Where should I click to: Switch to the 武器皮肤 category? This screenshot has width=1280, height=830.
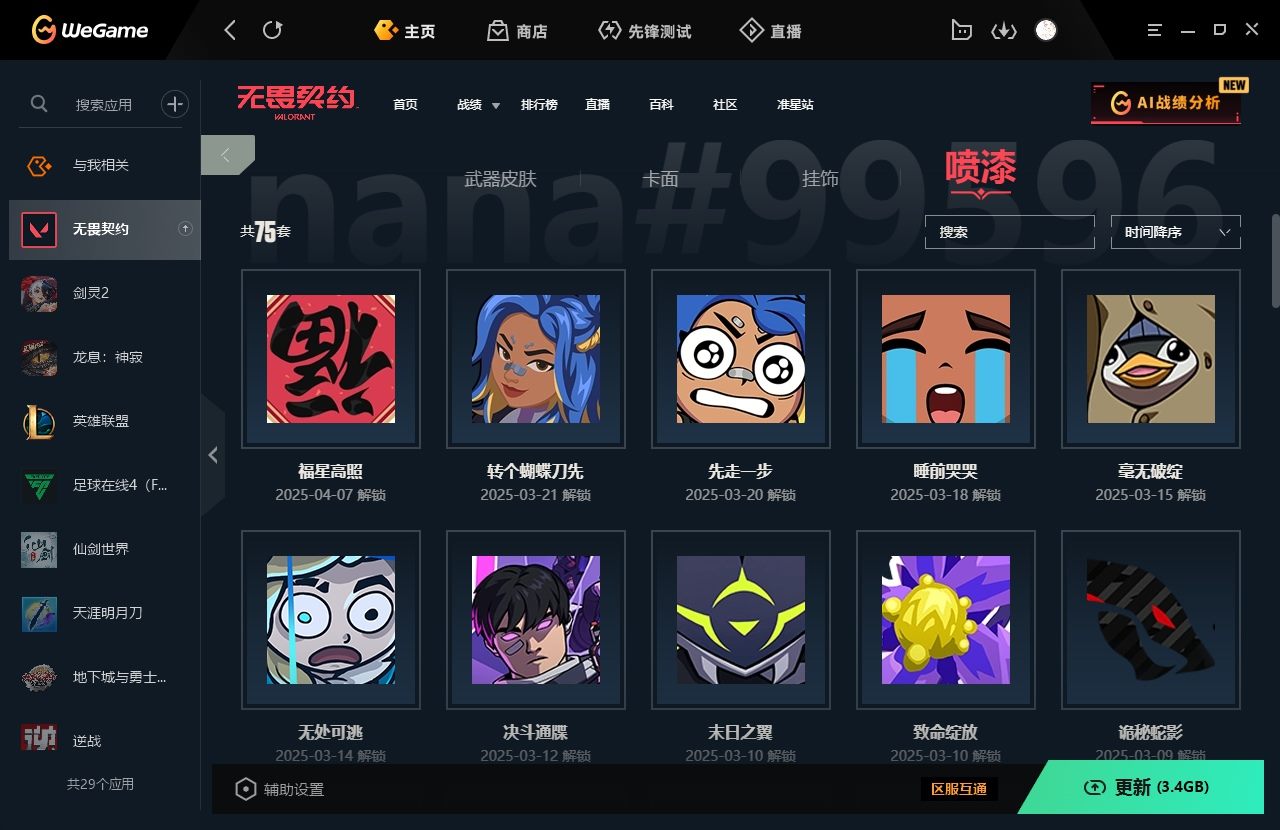click(x=500, y=179)
